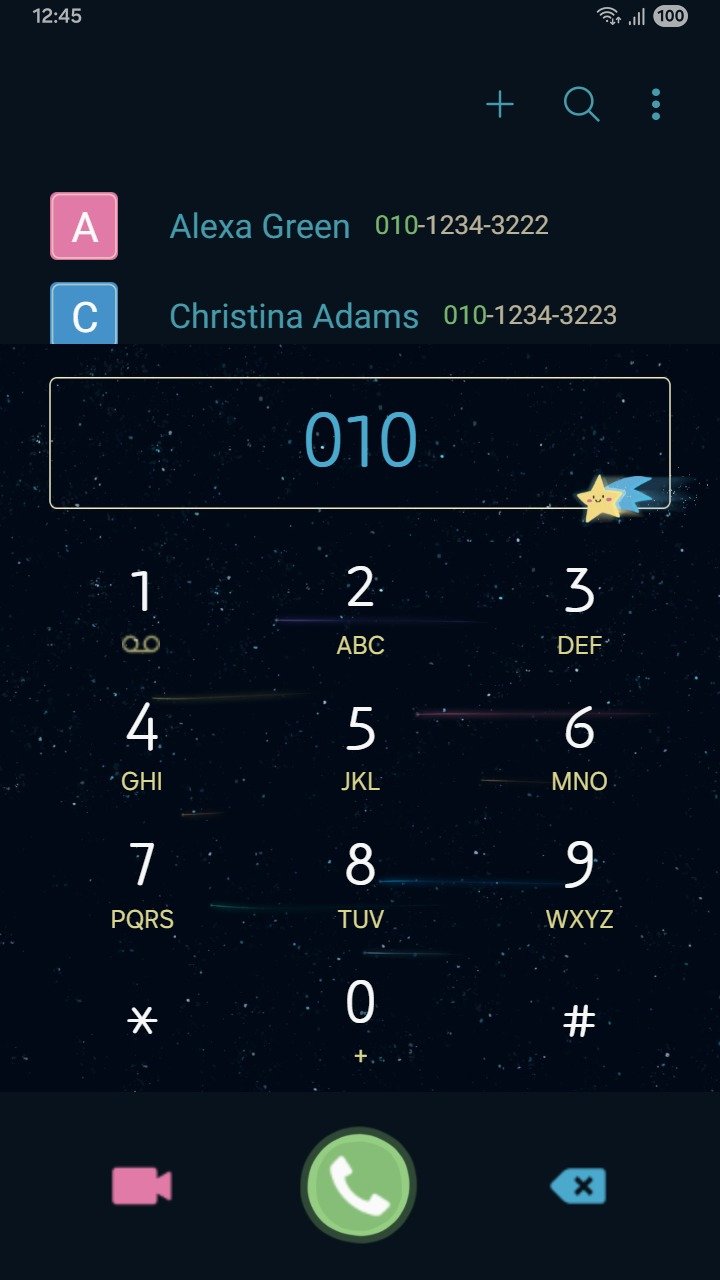The width and height of the screenshot is (720, 1280).
Task: Start a video call
Action: coord(141,1186)
